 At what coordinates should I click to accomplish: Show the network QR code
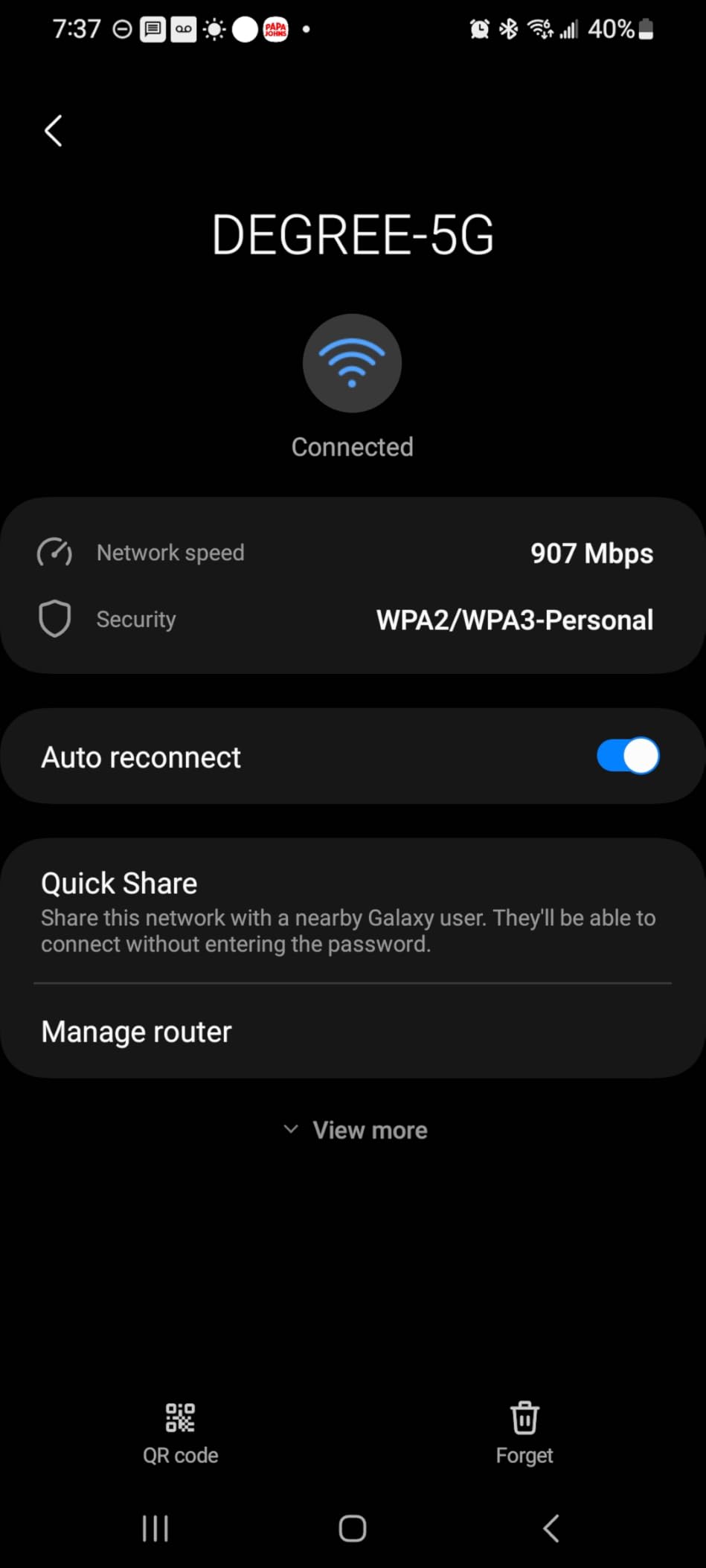tap(180, 1434)
